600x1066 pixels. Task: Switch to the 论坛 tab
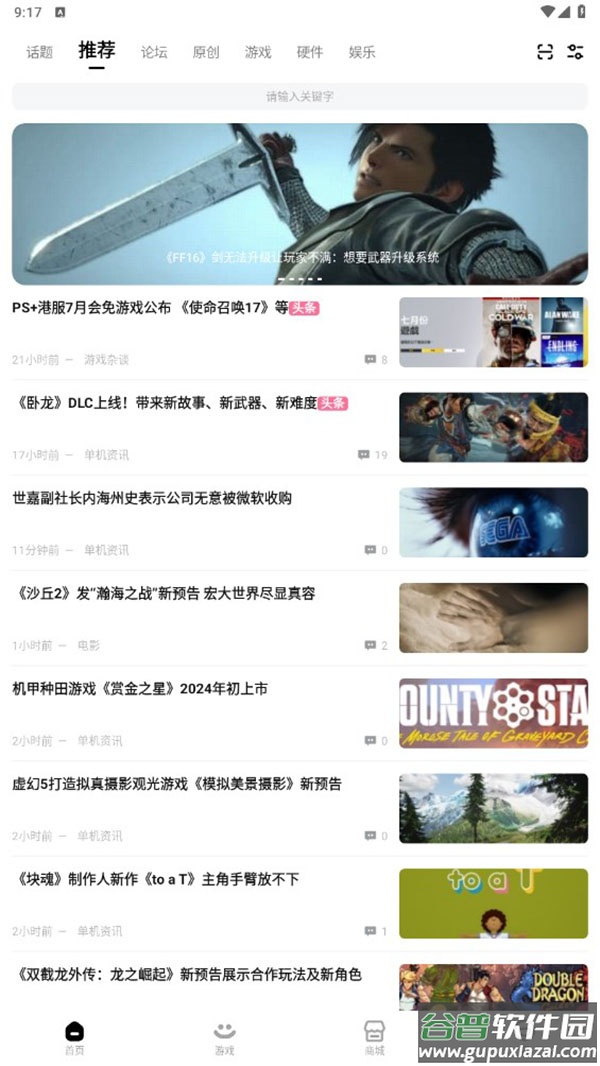[x=154, y=52]
